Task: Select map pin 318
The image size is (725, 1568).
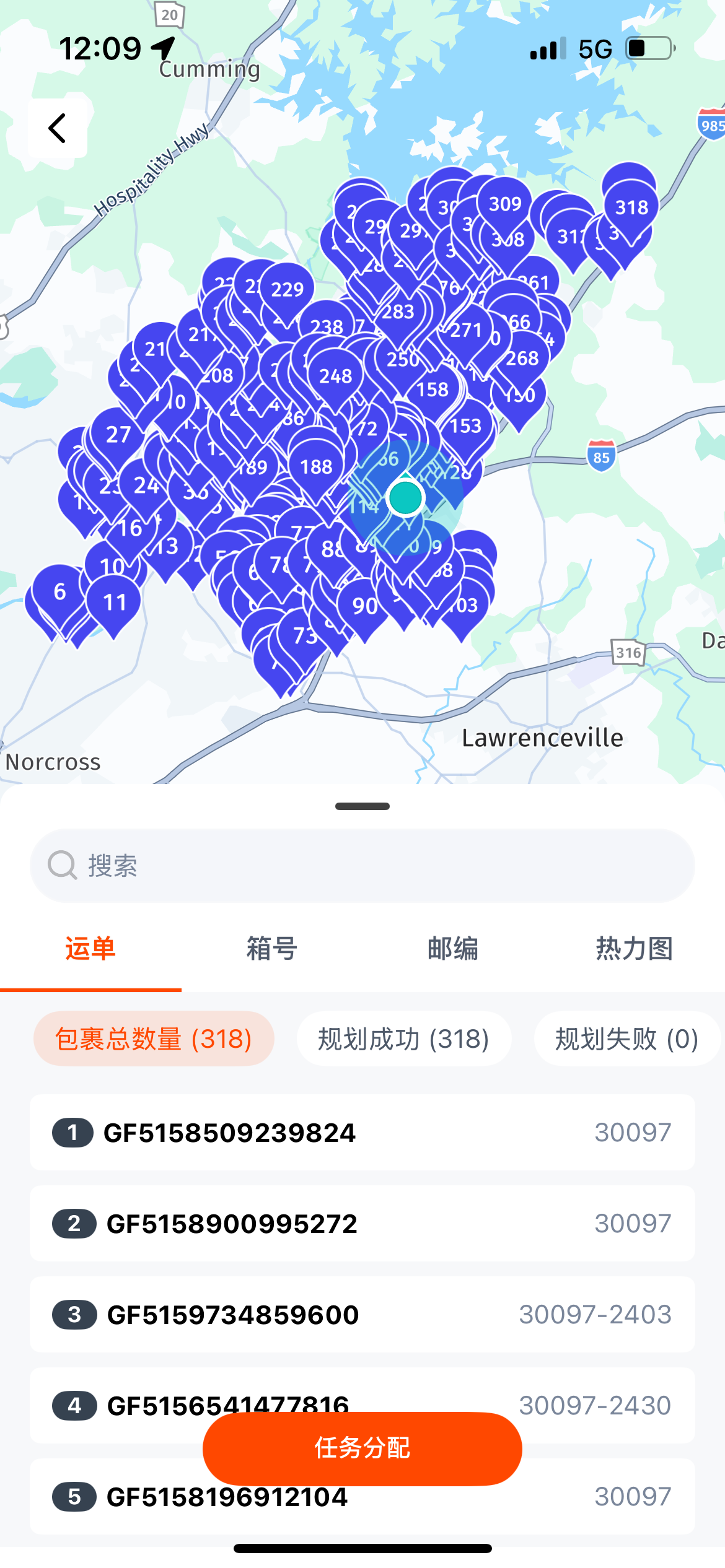Action: (631, 208)
